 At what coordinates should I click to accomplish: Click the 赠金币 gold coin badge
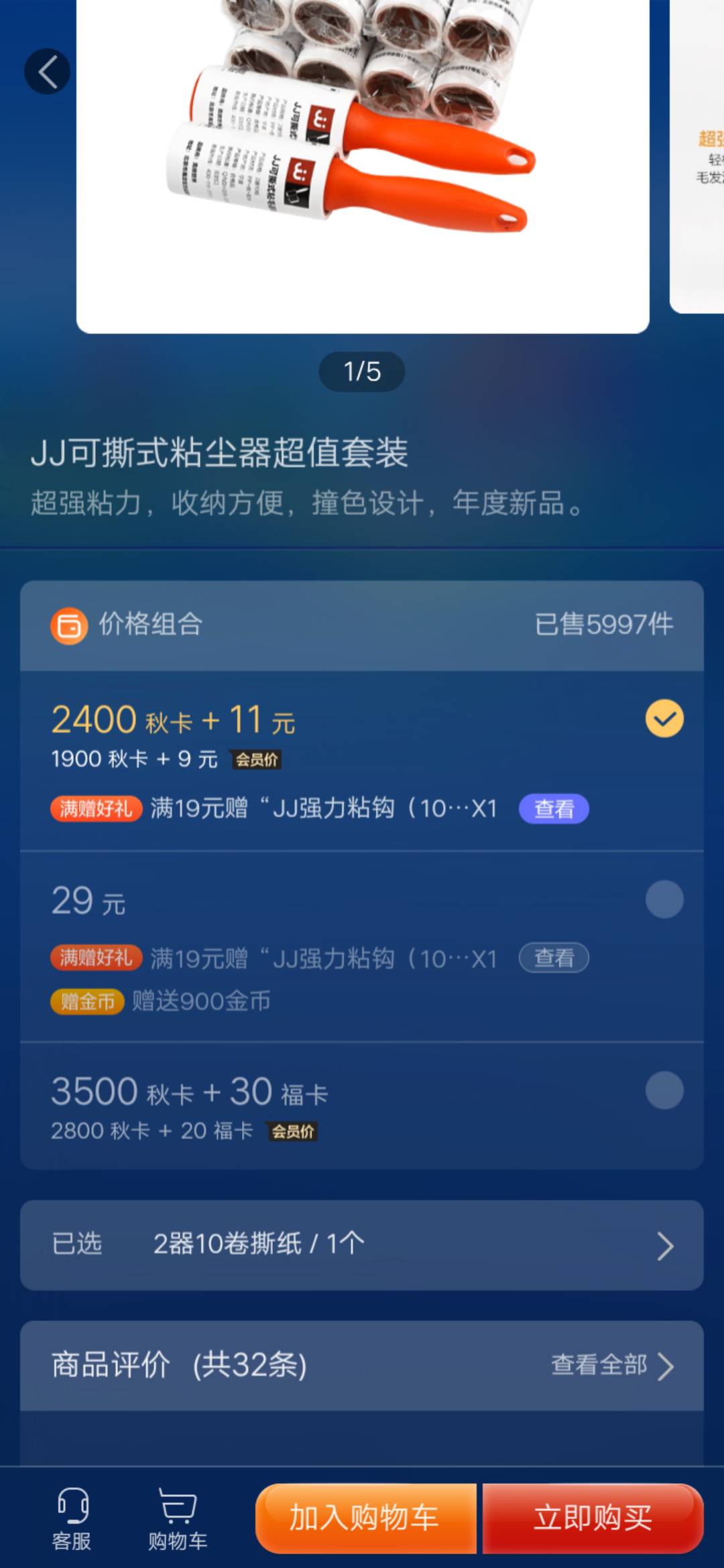pos(87,1002)
